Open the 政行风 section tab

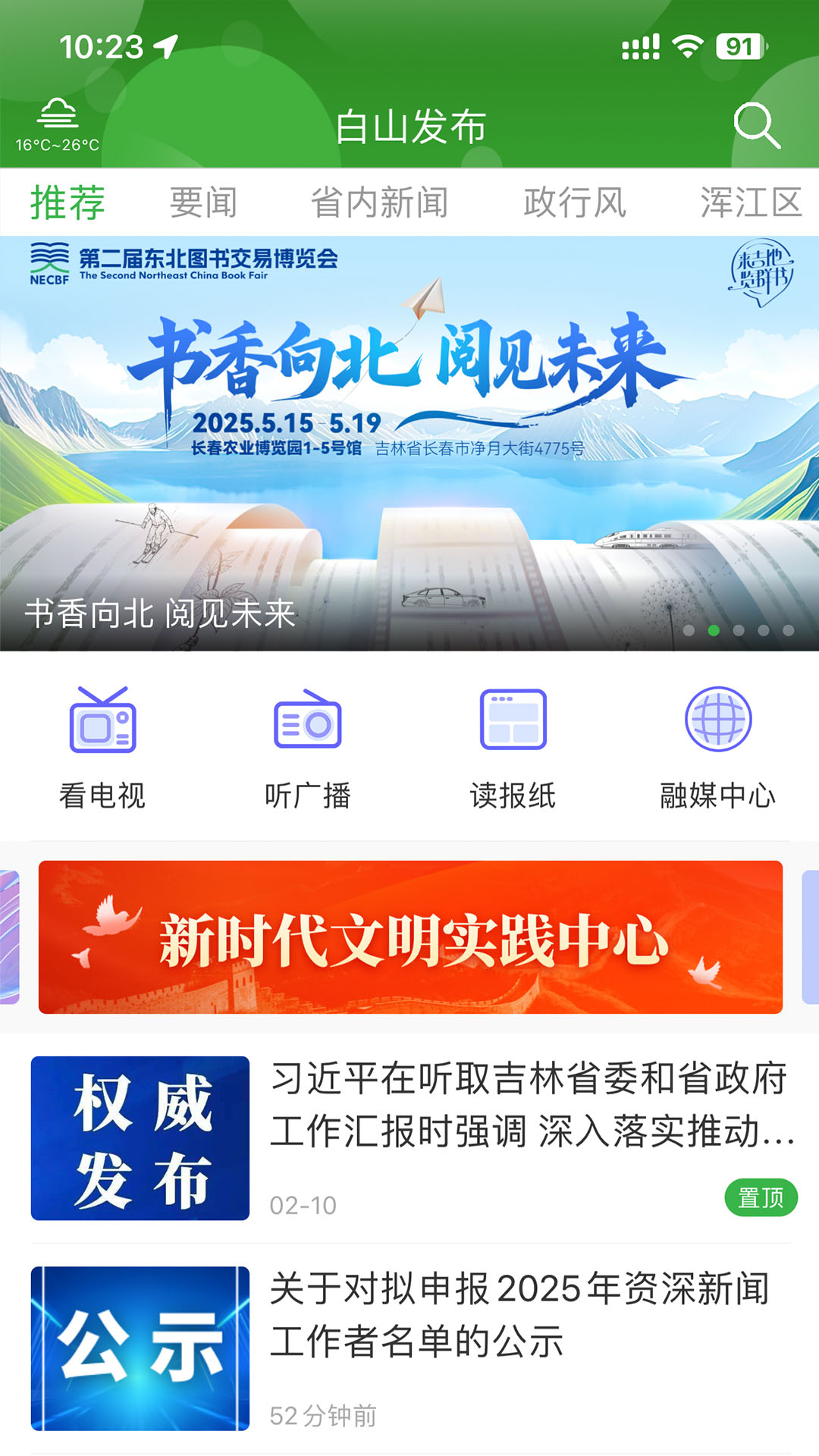[574, 200]
